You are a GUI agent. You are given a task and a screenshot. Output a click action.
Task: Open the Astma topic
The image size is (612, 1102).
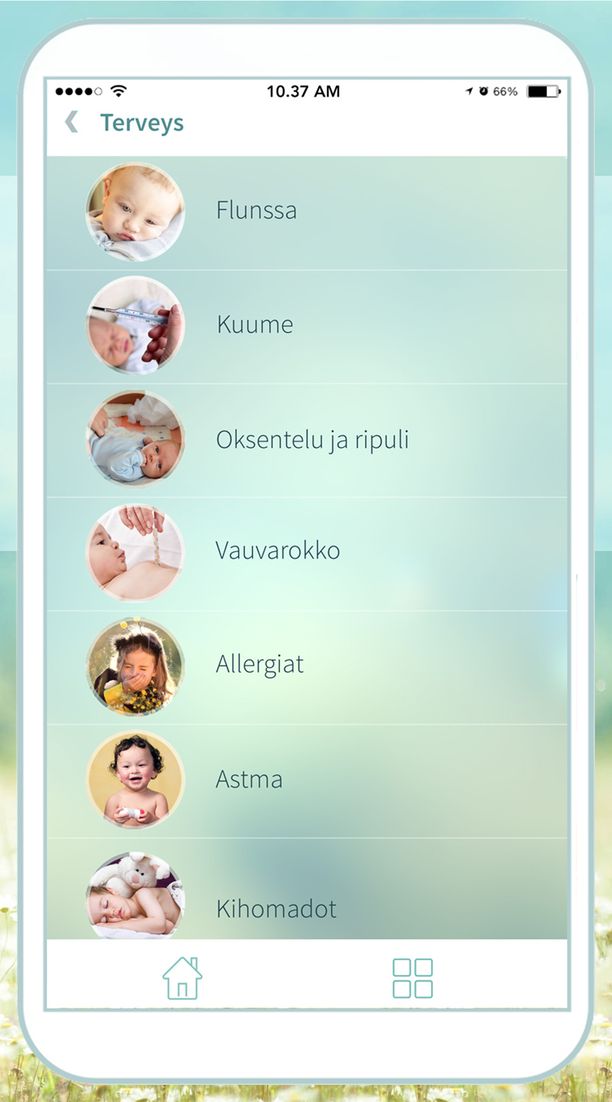[249, 779]
